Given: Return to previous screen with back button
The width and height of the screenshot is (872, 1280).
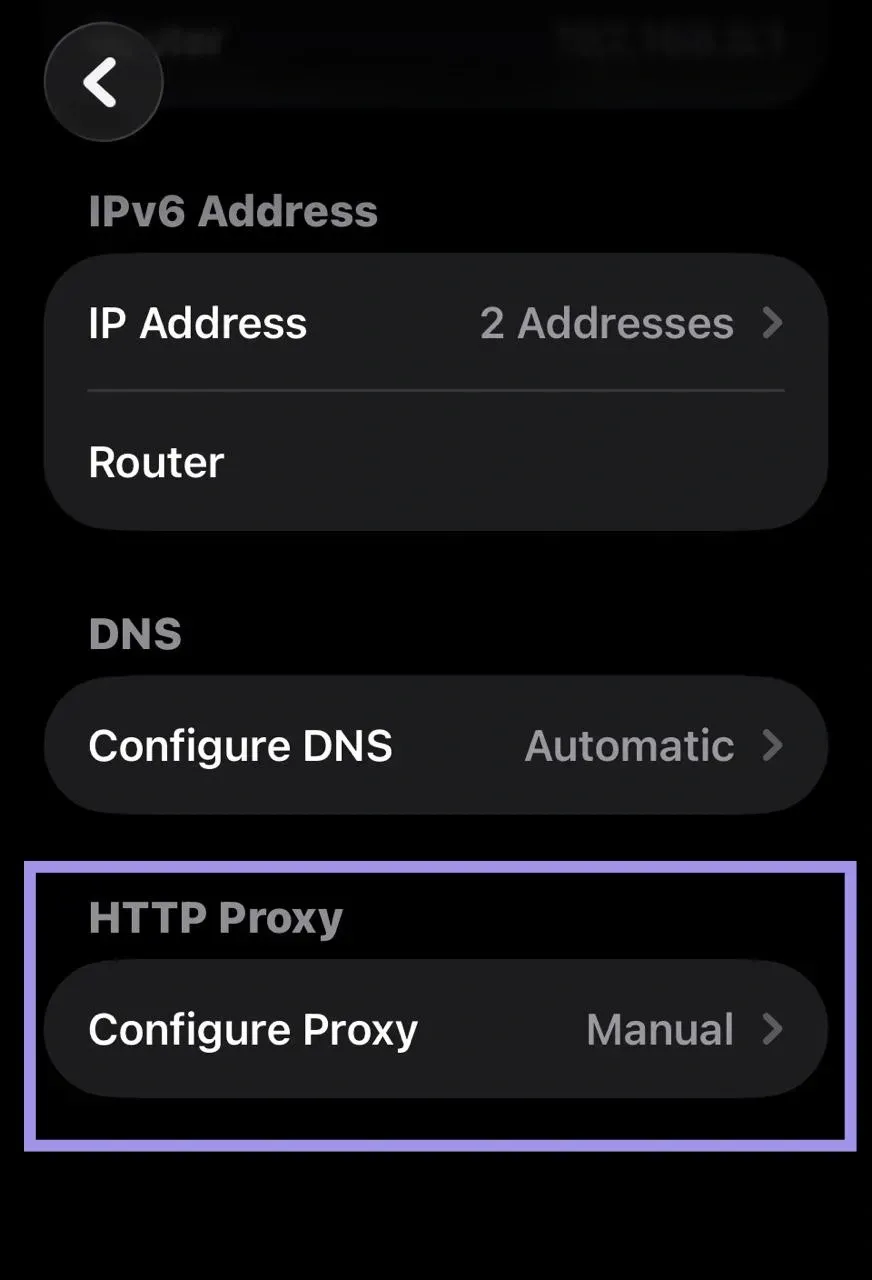Looking at the screenshot, I should pos(103,83).
